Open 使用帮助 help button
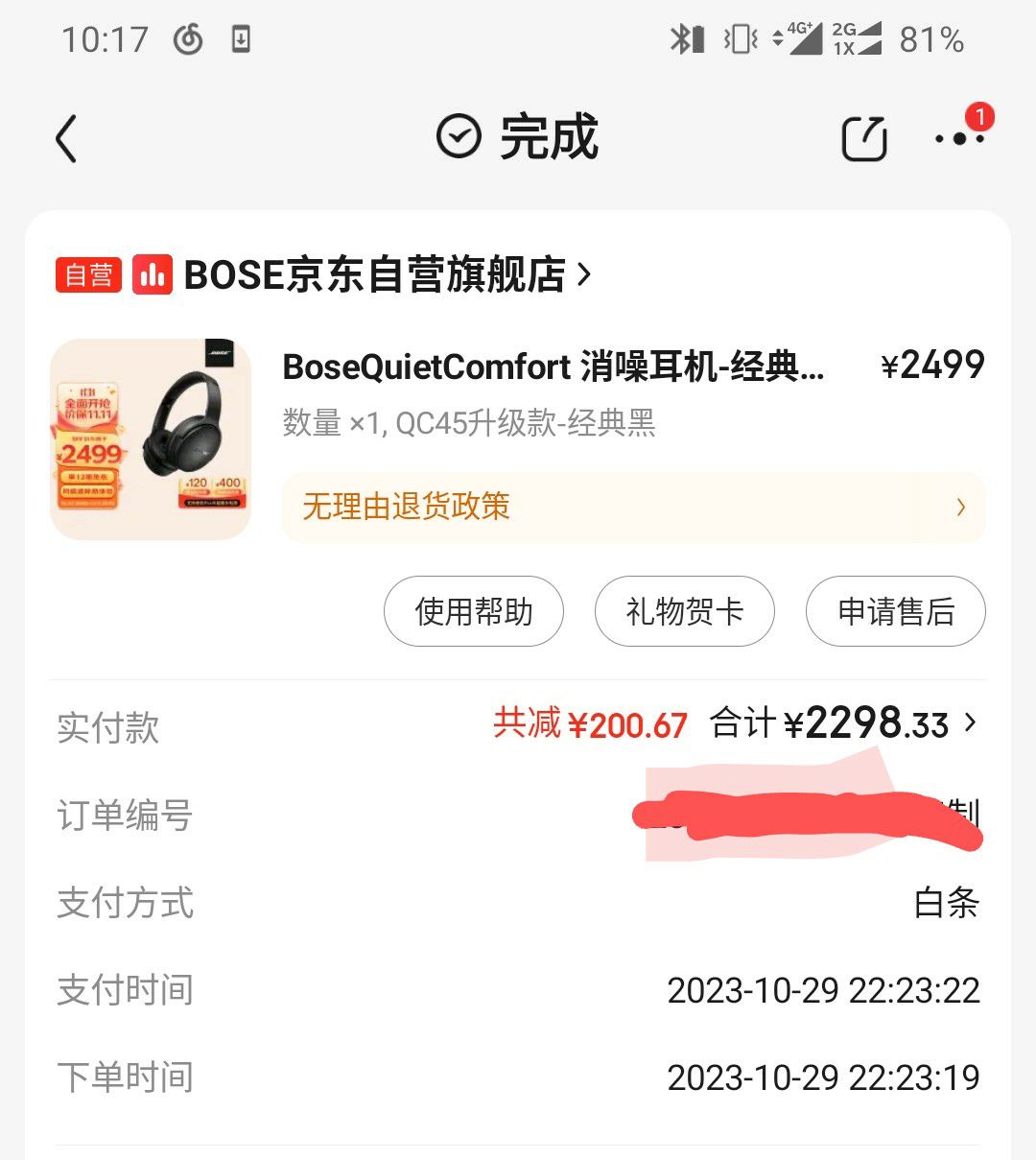The image size is (1036, 1160). coord(473,611)
